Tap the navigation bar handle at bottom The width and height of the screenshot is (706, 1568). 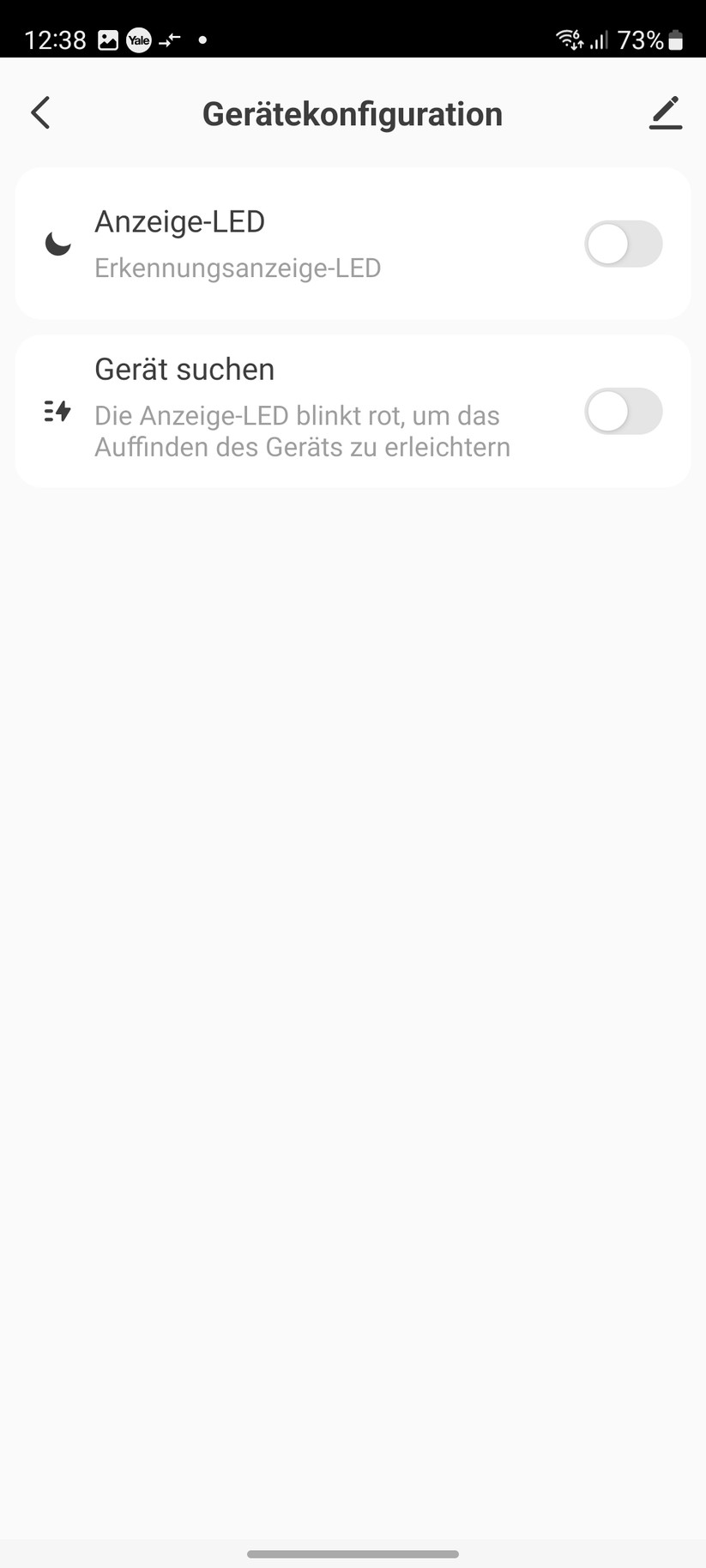pyautogui.click(x=353, y=1553)
